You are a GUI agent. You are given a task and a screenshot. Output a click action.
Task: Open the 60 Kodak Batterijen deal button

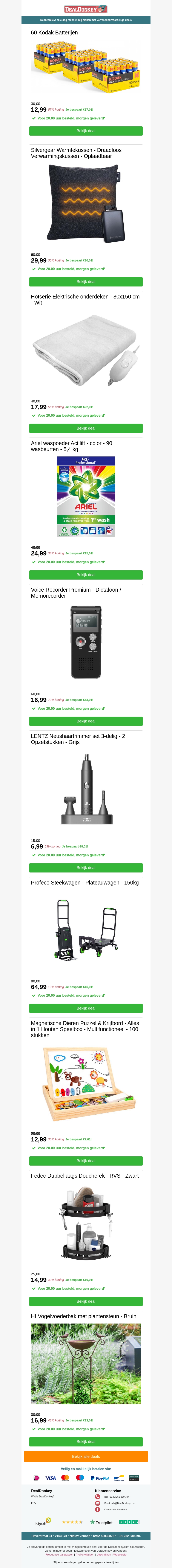[x=86, y=131]
